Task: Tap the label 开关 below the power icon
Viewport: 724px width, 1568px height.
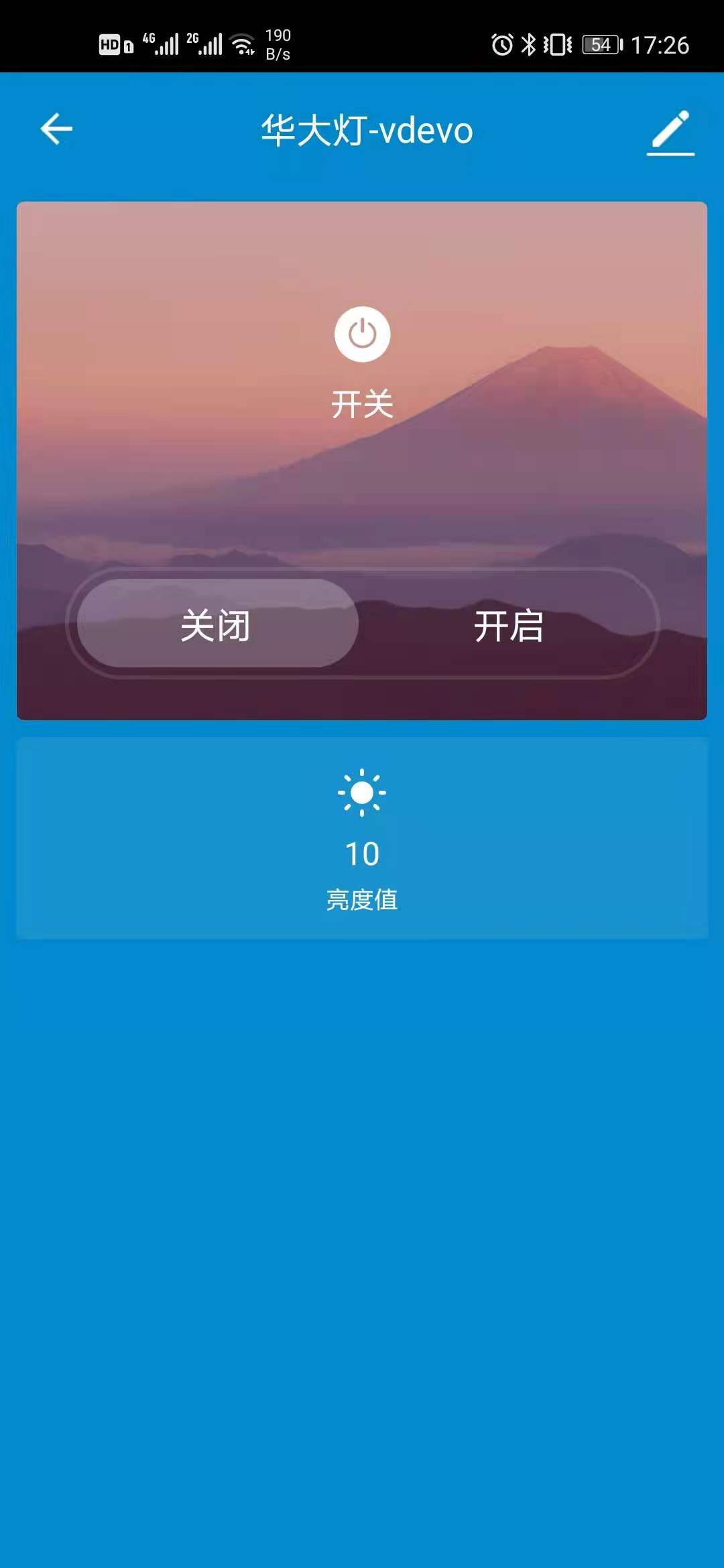Action: point(362,402)
